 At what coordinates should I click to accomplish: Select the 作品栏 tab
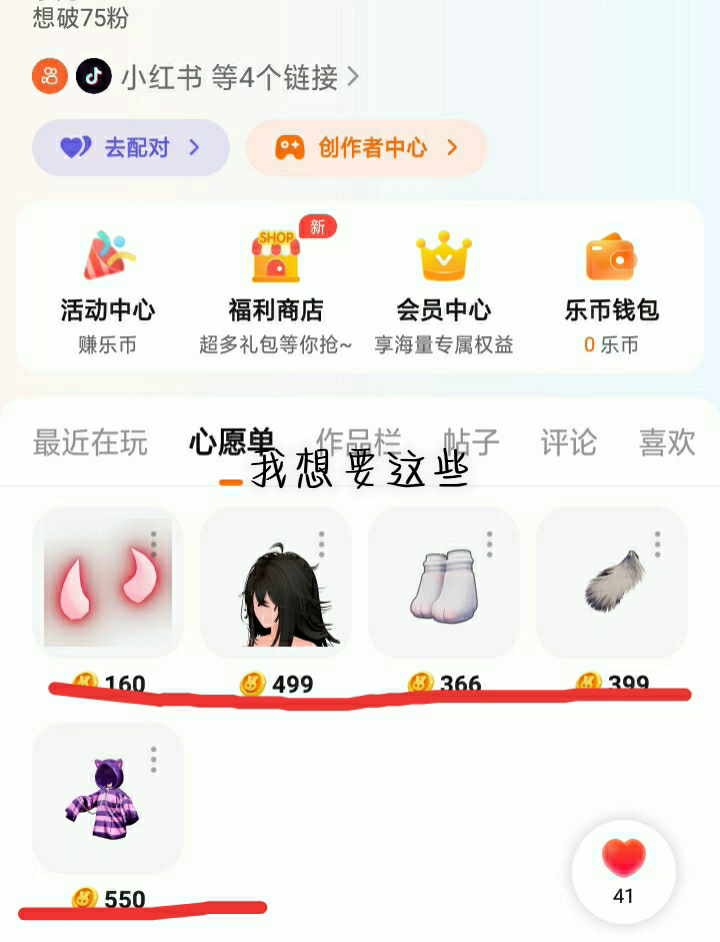(x=358, y=440)
